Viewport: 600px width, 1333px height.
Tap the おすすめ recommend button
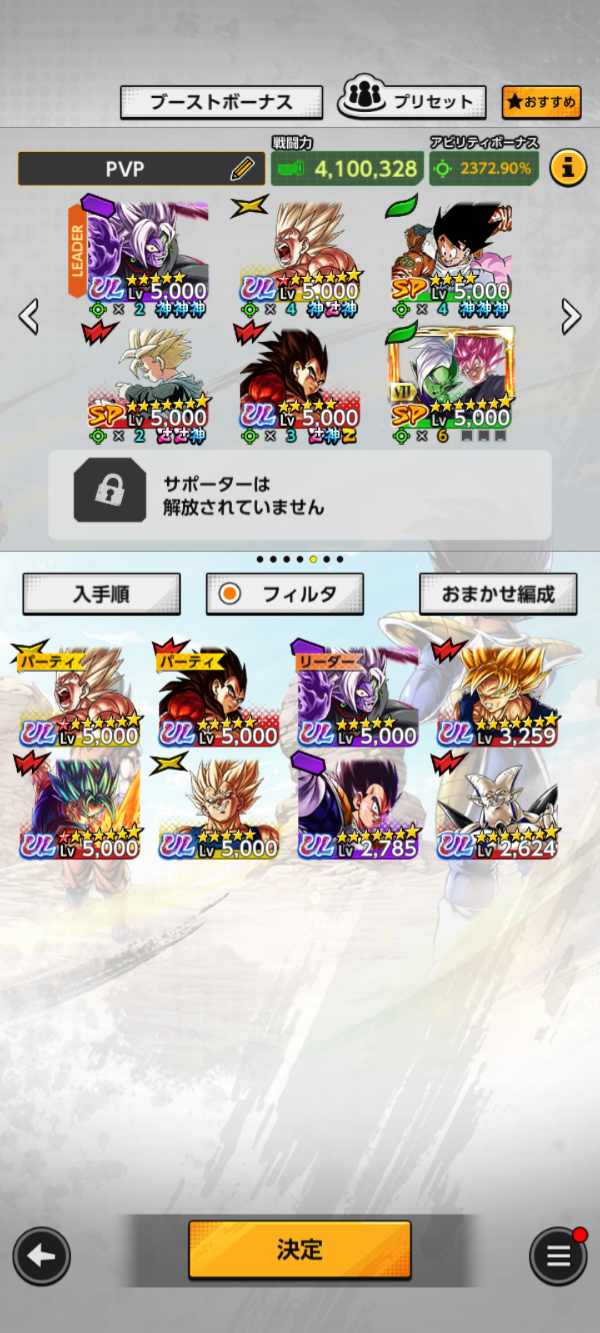(541, 102)
